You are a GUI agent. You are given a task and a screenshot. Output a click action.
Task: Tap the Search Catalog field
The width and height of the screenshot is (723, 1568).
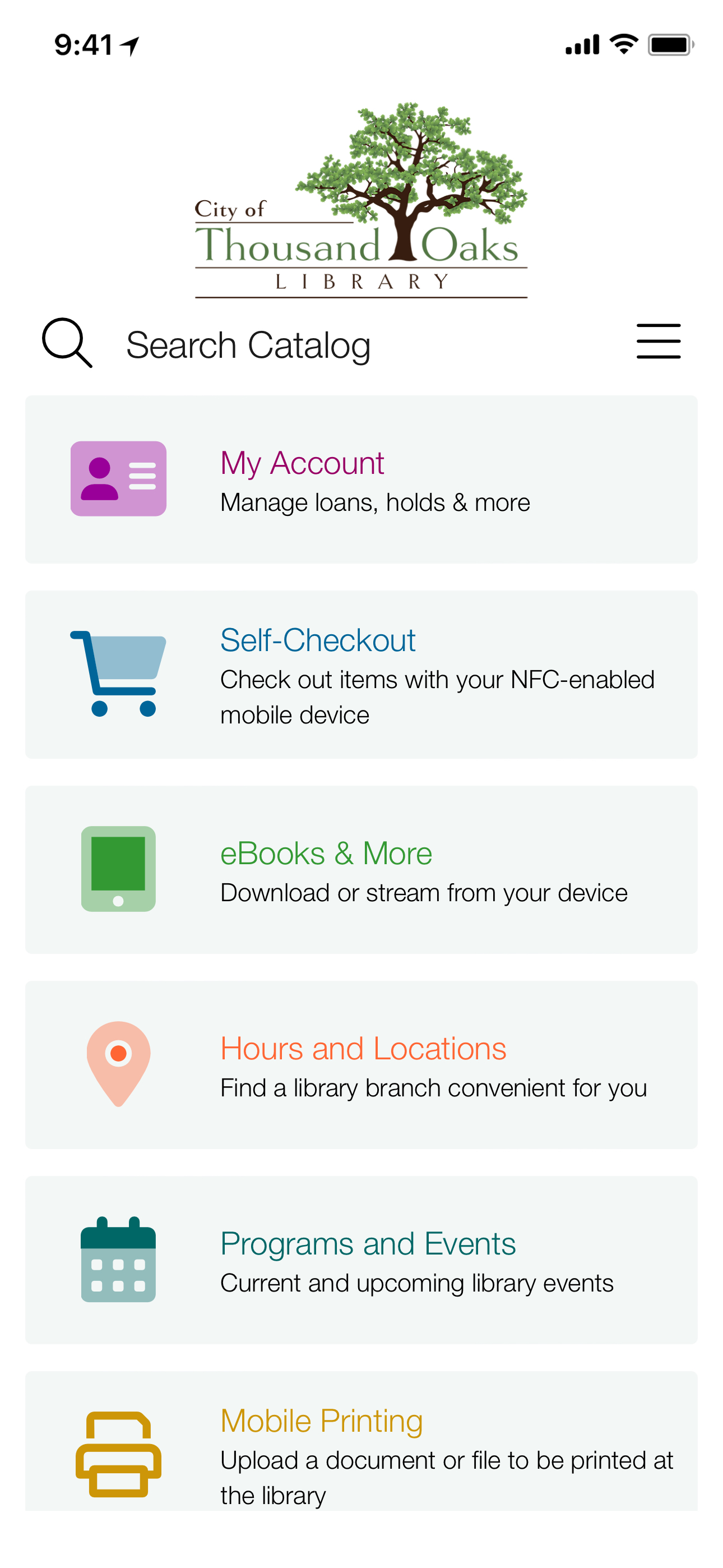248,344
